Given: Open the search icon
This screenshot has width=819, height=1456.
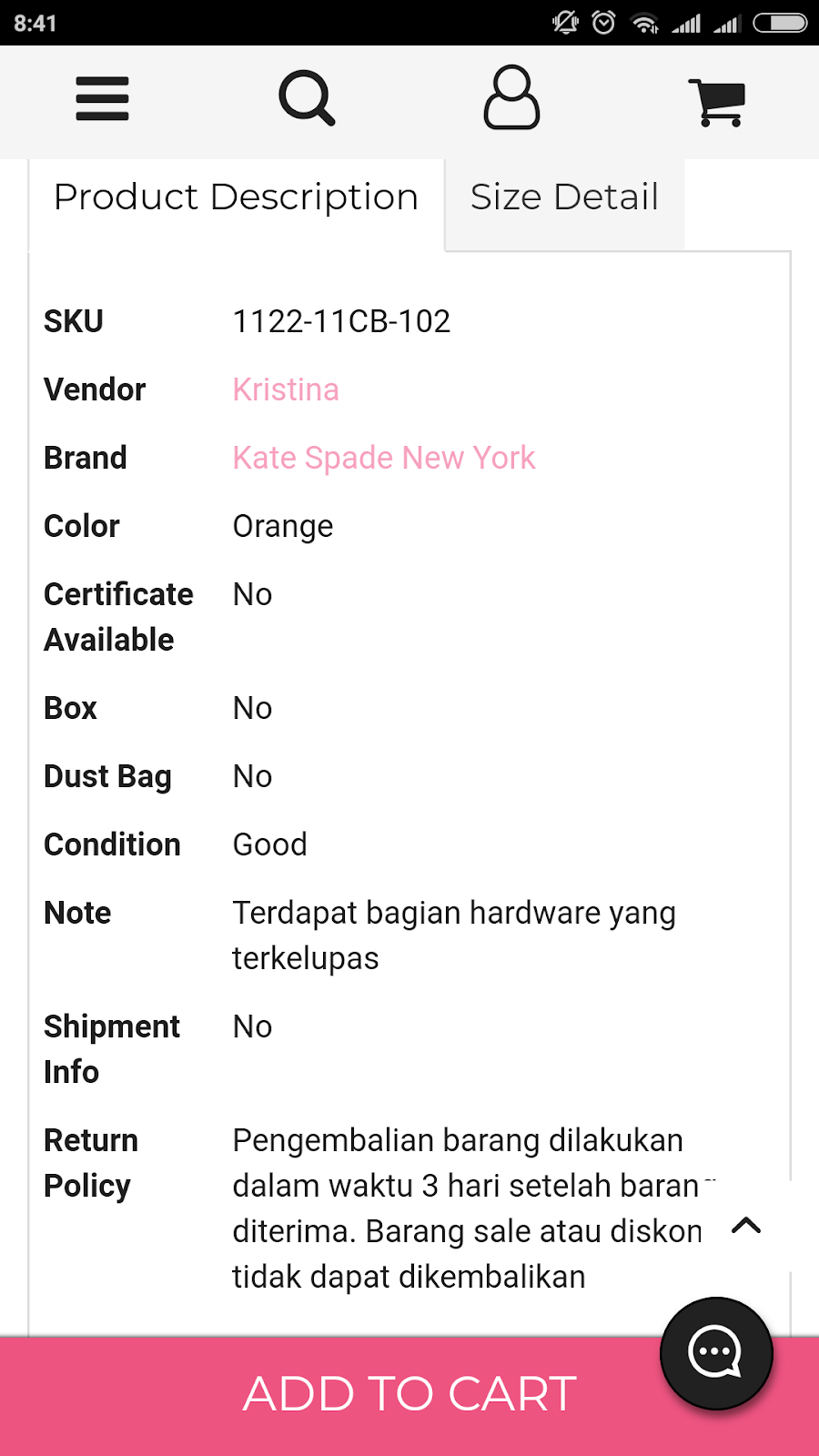Looking at the screenshot, I should [x=307, y=98].
